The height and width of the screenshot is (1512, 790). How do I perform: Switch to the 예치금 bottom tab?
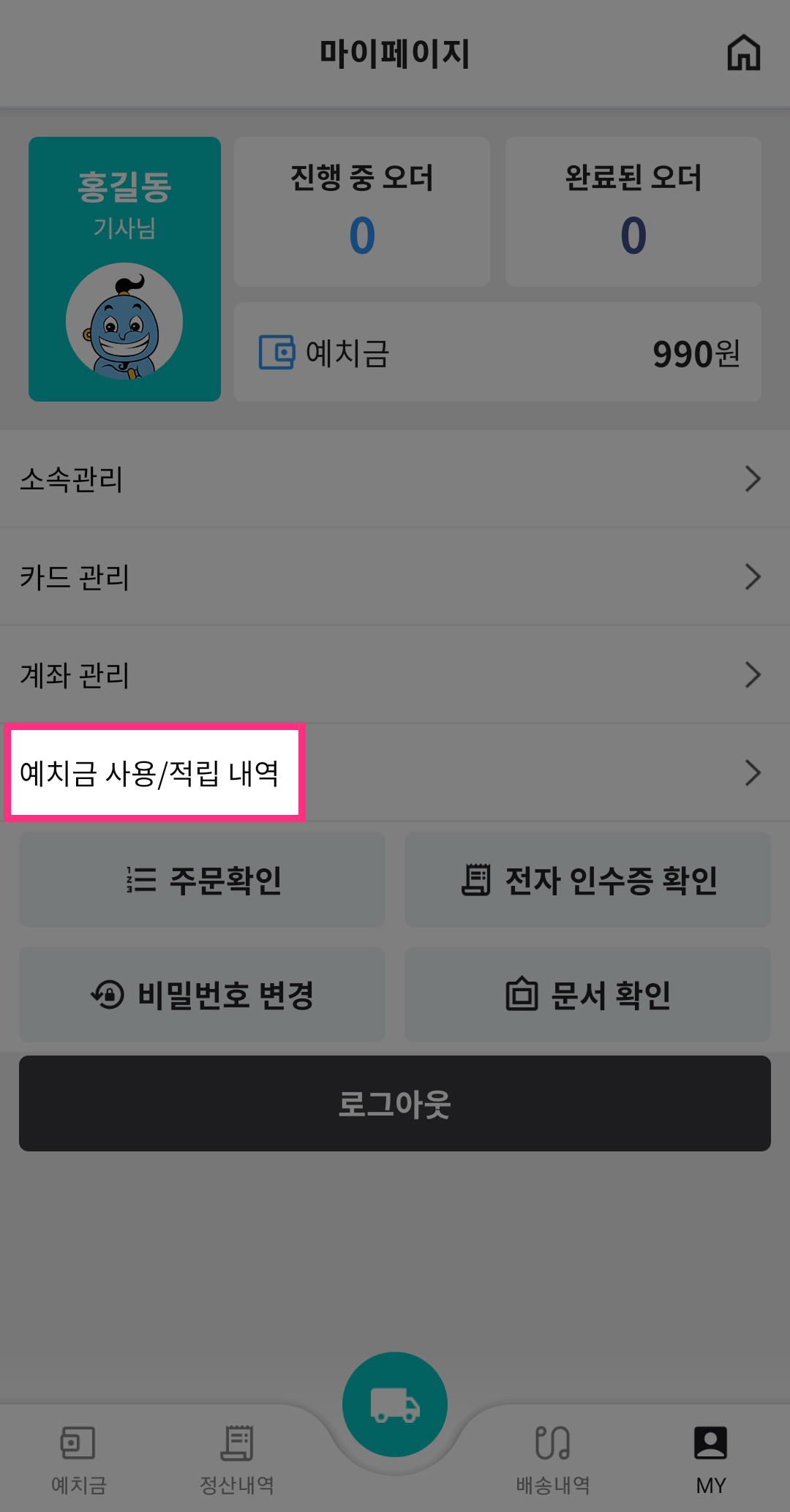(78, 1460)
